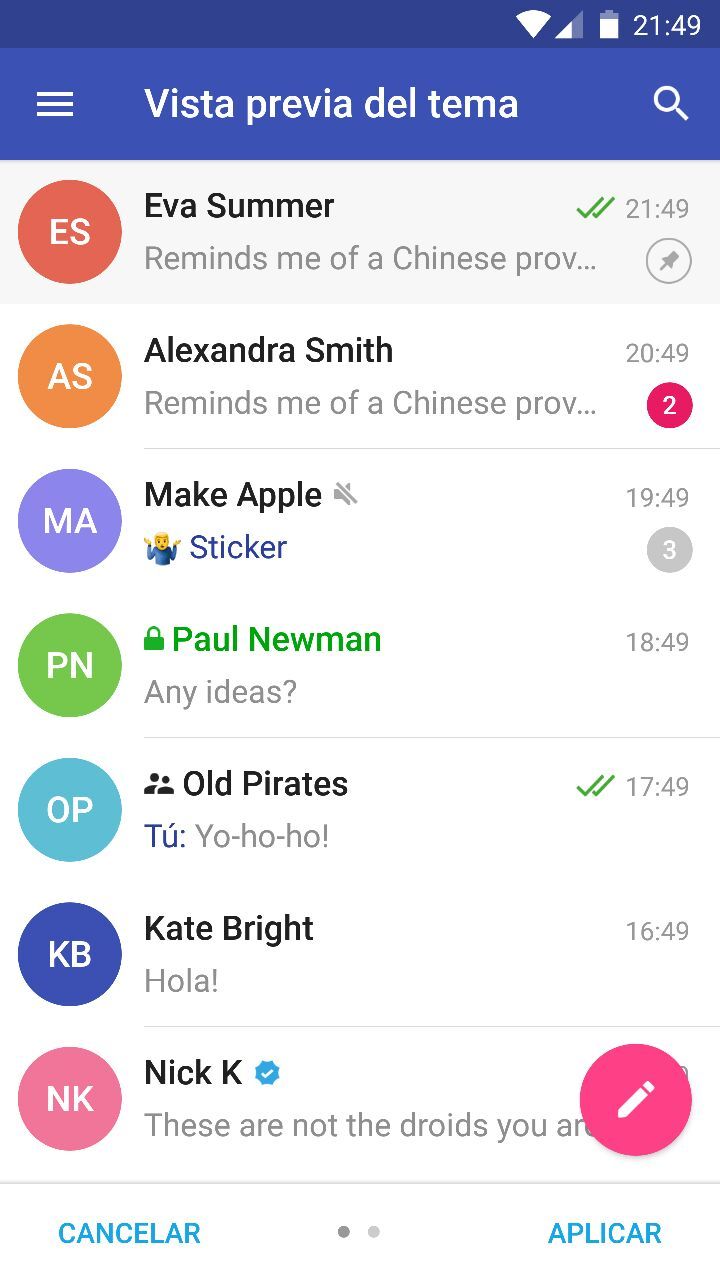
Task: Tap APLICAR to apply the theme
Action: [x=604, y=1233]
